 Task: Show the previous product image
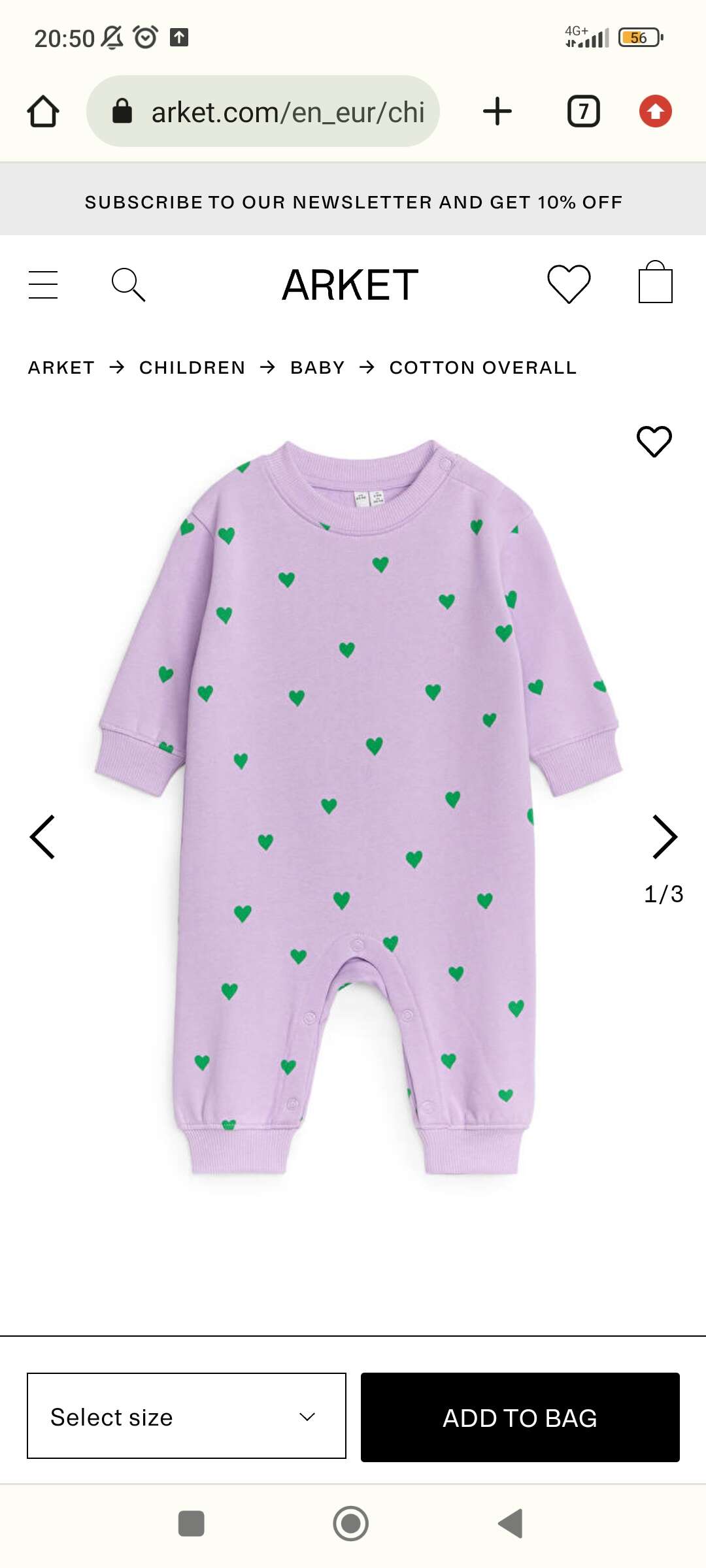[x=42, y=836]
